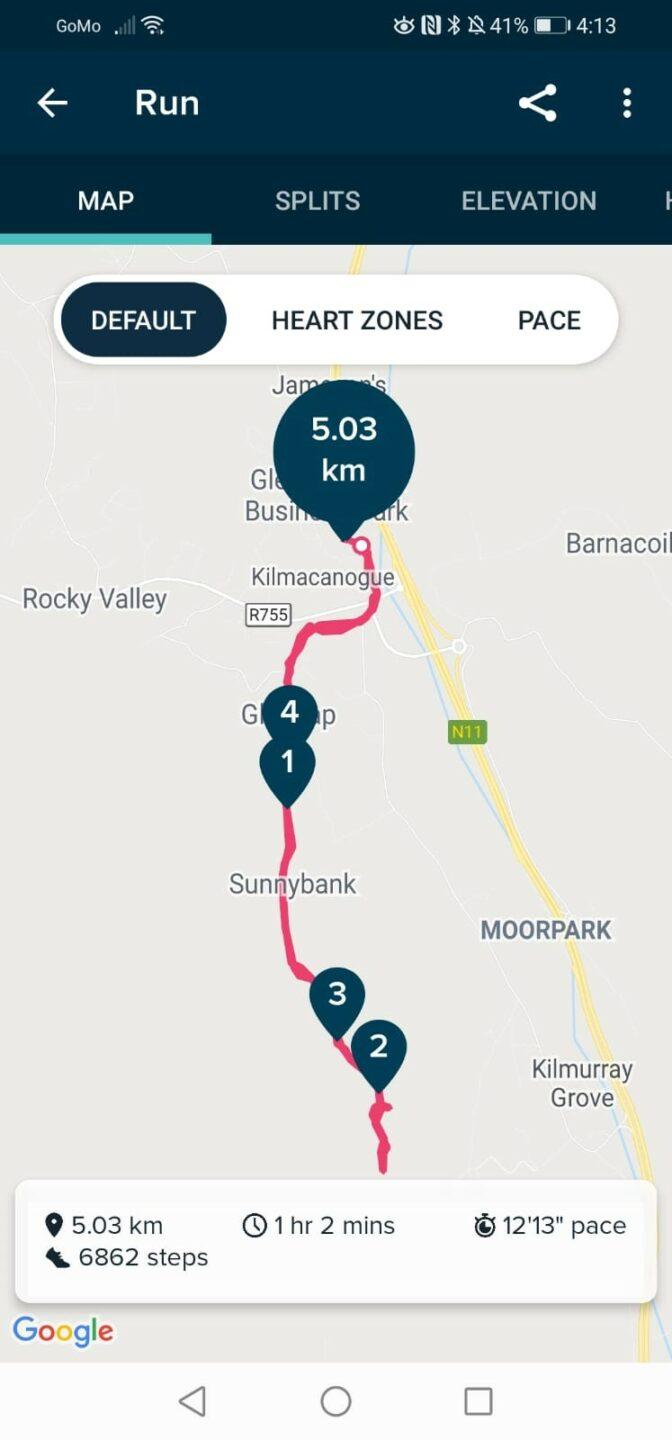This screenshot has height=1440, width=672.
Task: Select the Pace map mode
Action: (x=549, y=320)
